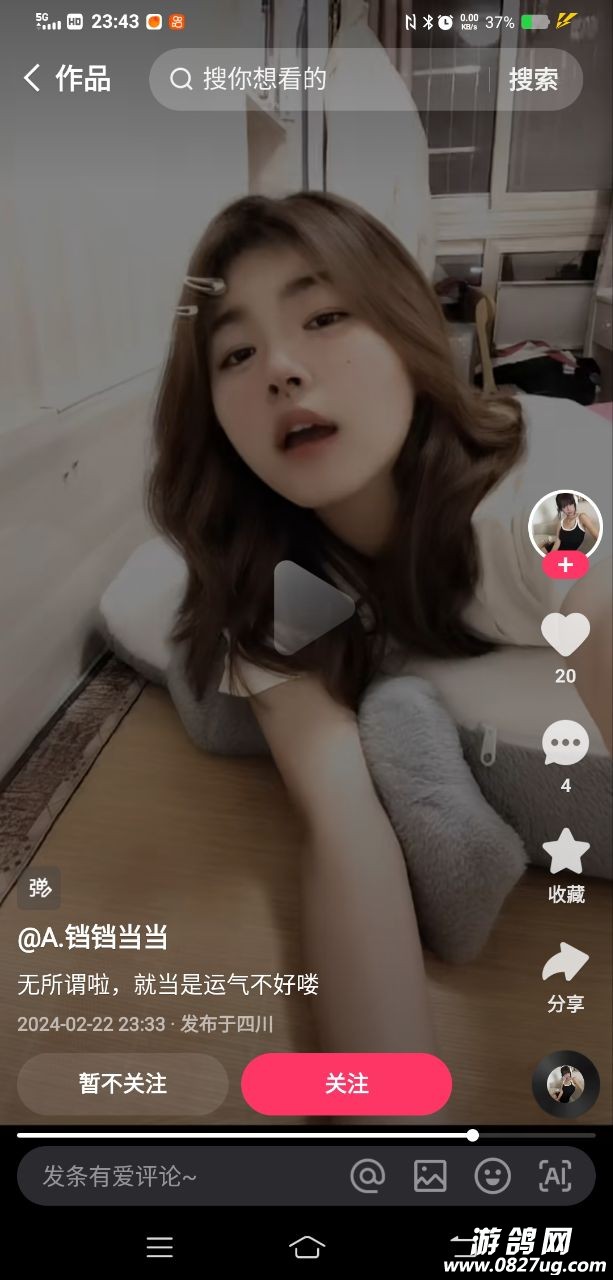Attach a picture to the comment
Image resolution: width=613 pixels, height=1280 pixels.
coord(430,1176)
